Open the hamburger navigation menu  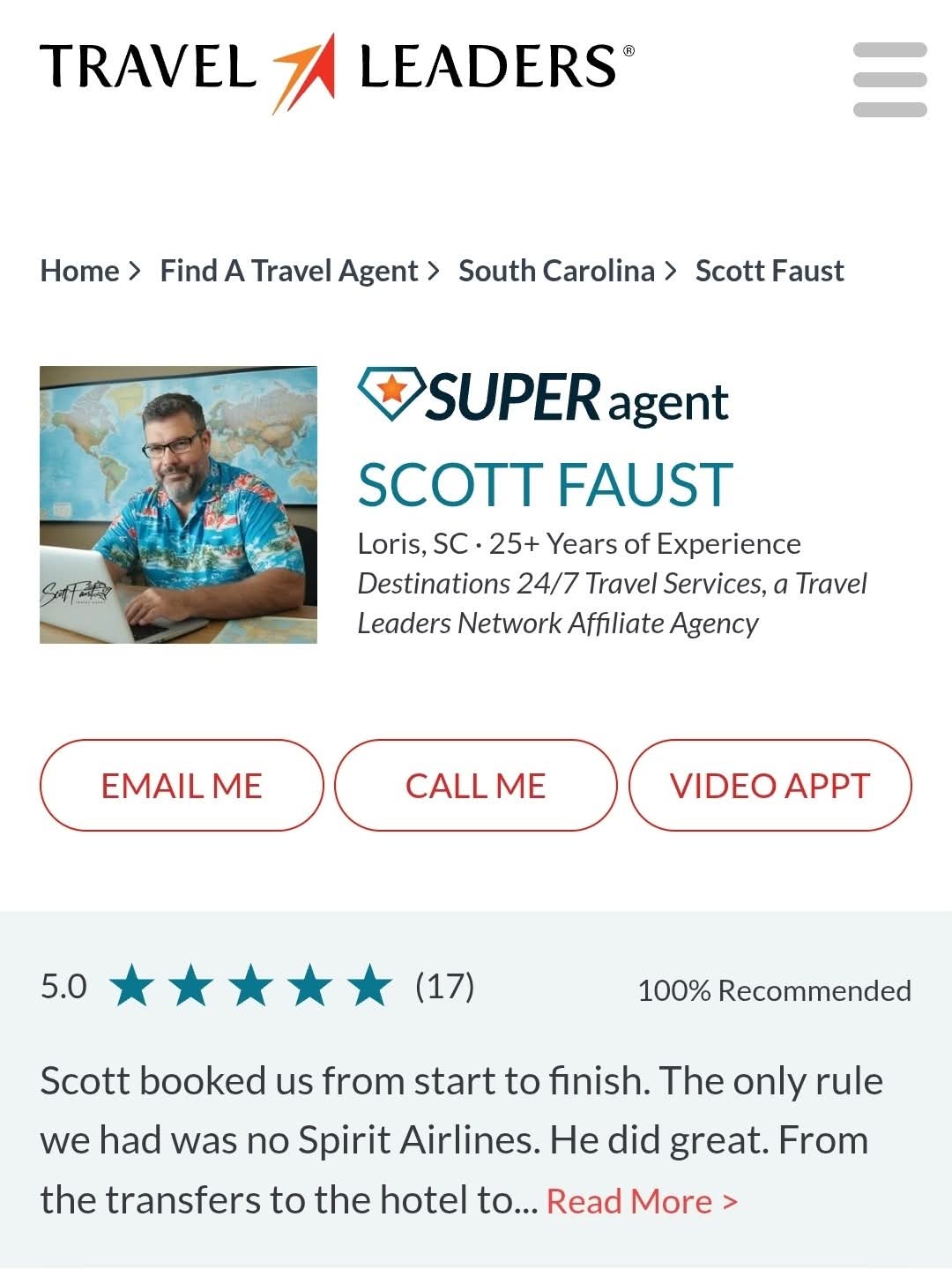[x=889, y=79]
